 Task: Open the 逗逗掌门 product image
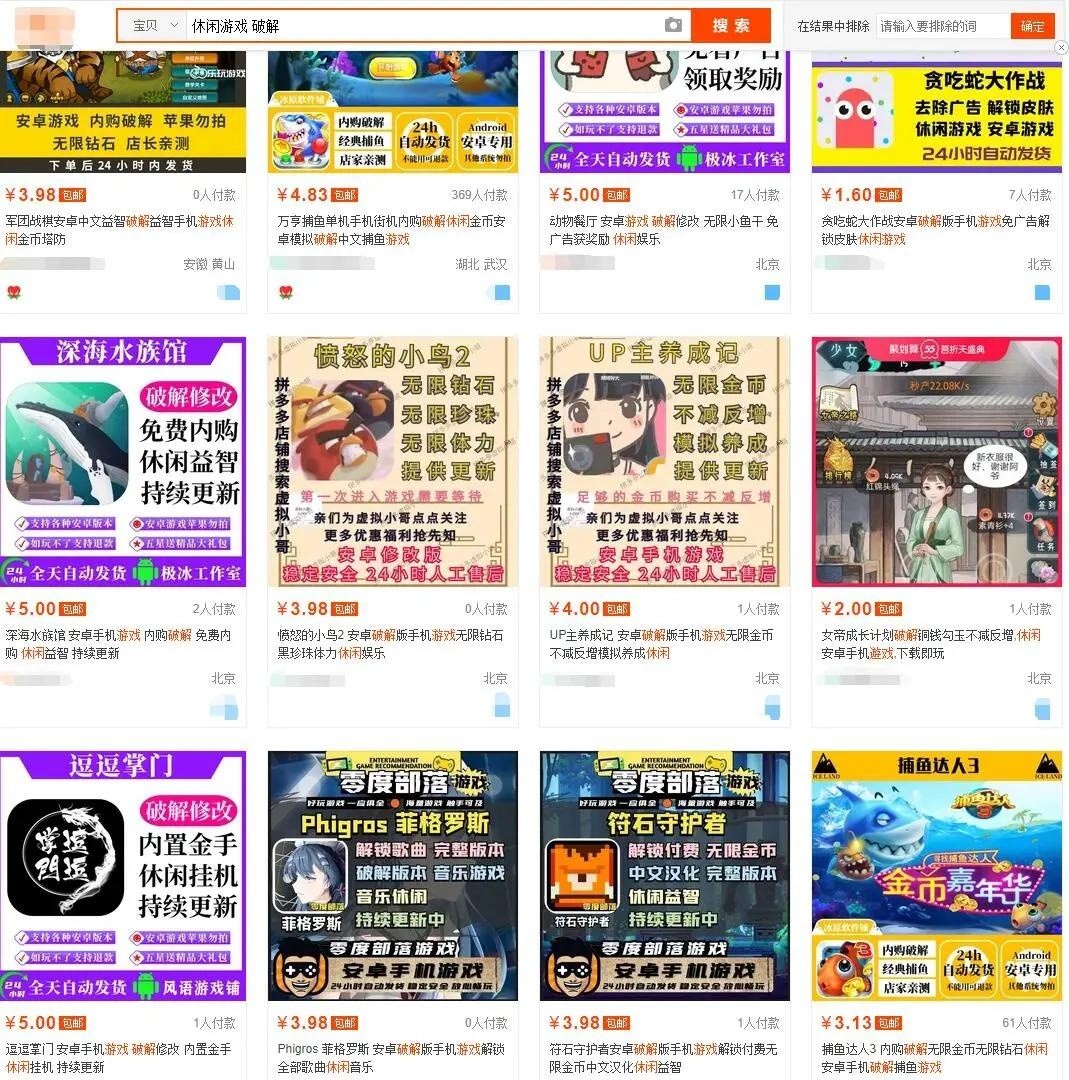coord(123,876)
